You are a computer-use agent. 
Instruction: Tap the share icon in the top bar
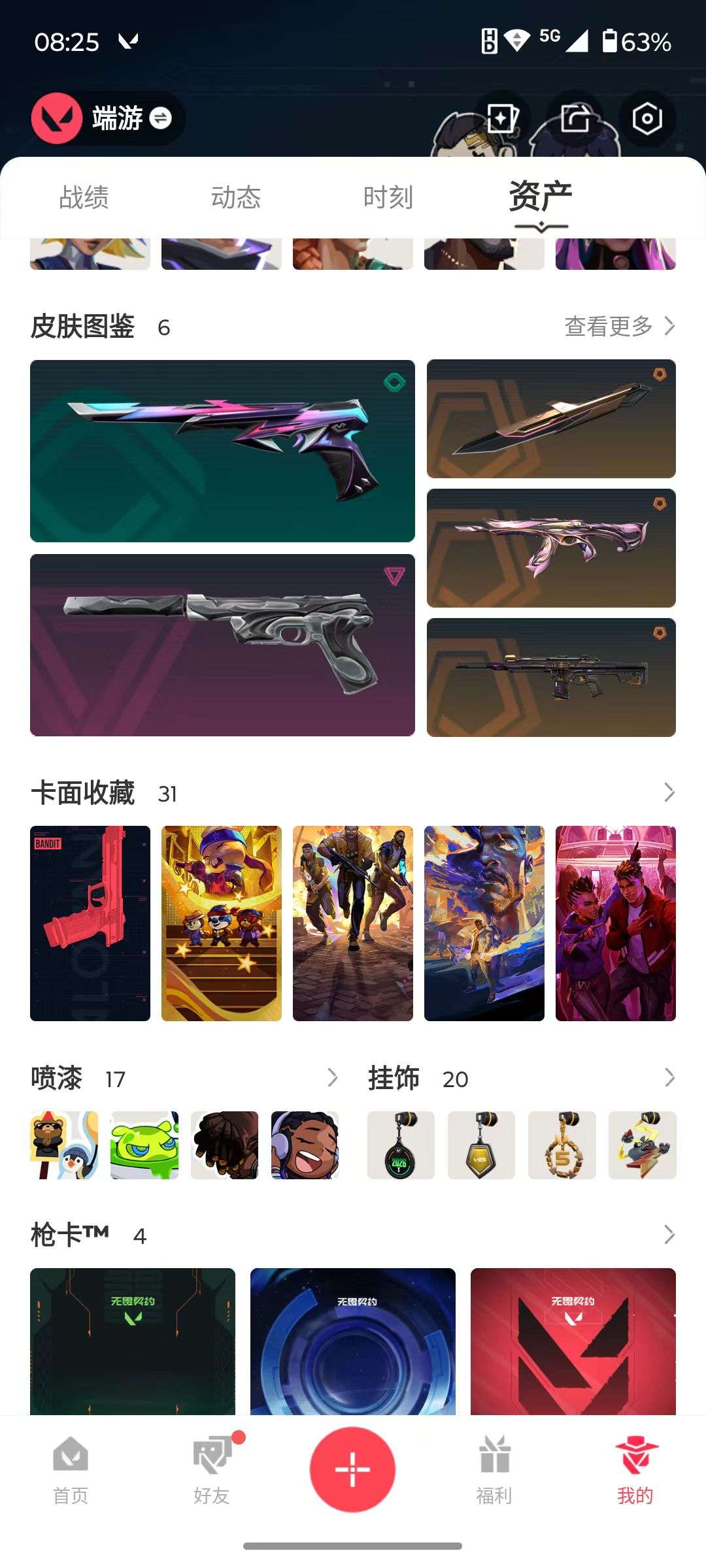tap(576, 119)
